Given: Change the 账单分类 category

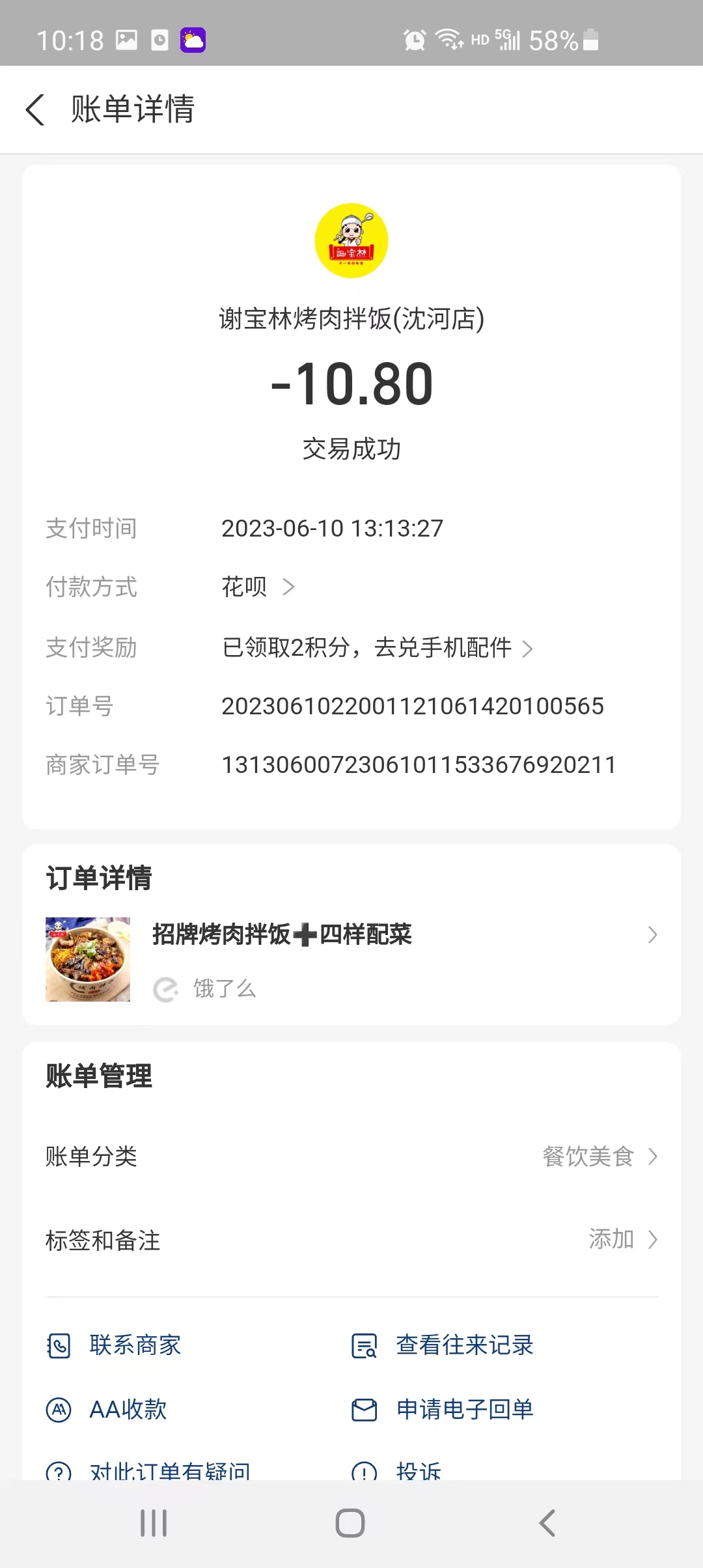Looking at the screenshot, I should point(599,1156).
